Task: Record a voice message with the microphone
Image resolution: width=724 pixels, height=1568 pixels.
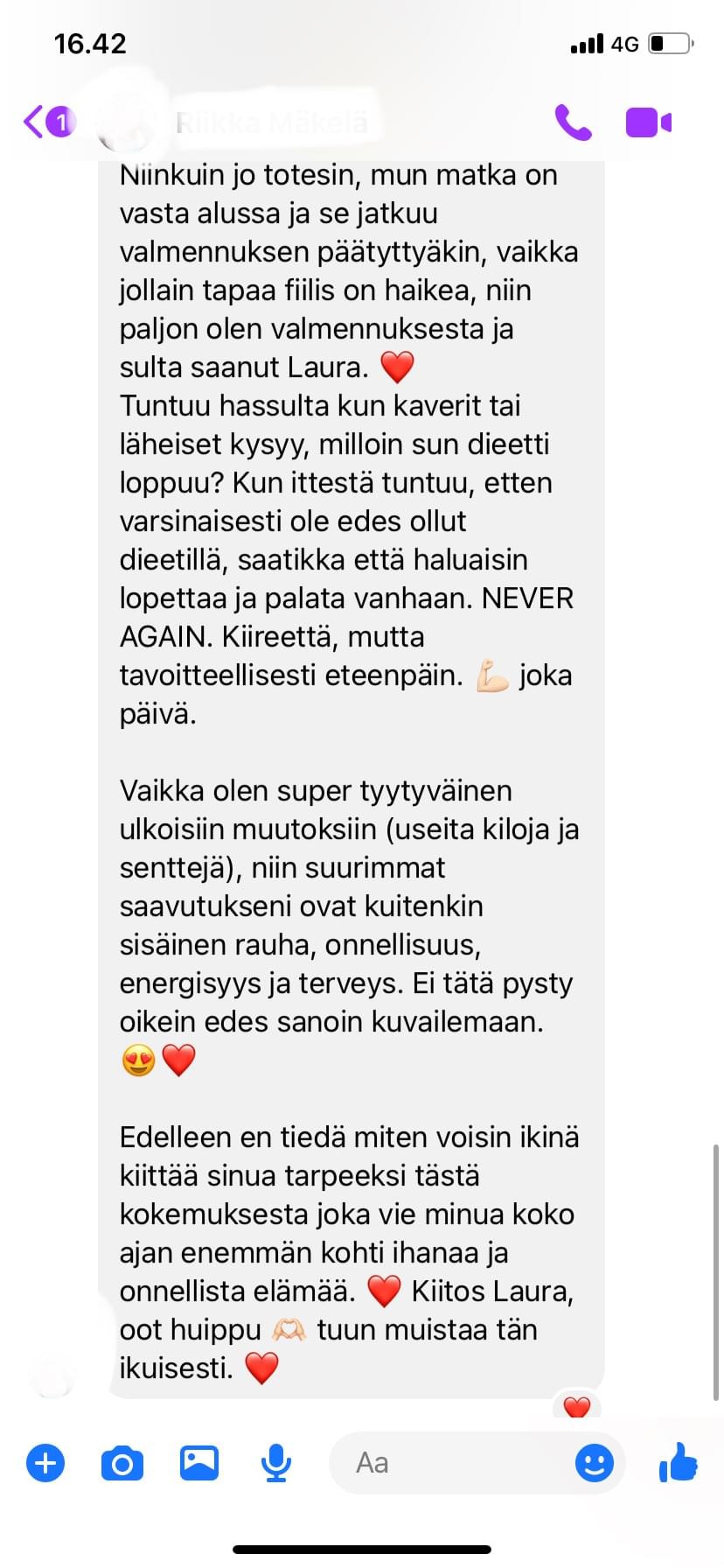Action: [x=276, y=1463]
